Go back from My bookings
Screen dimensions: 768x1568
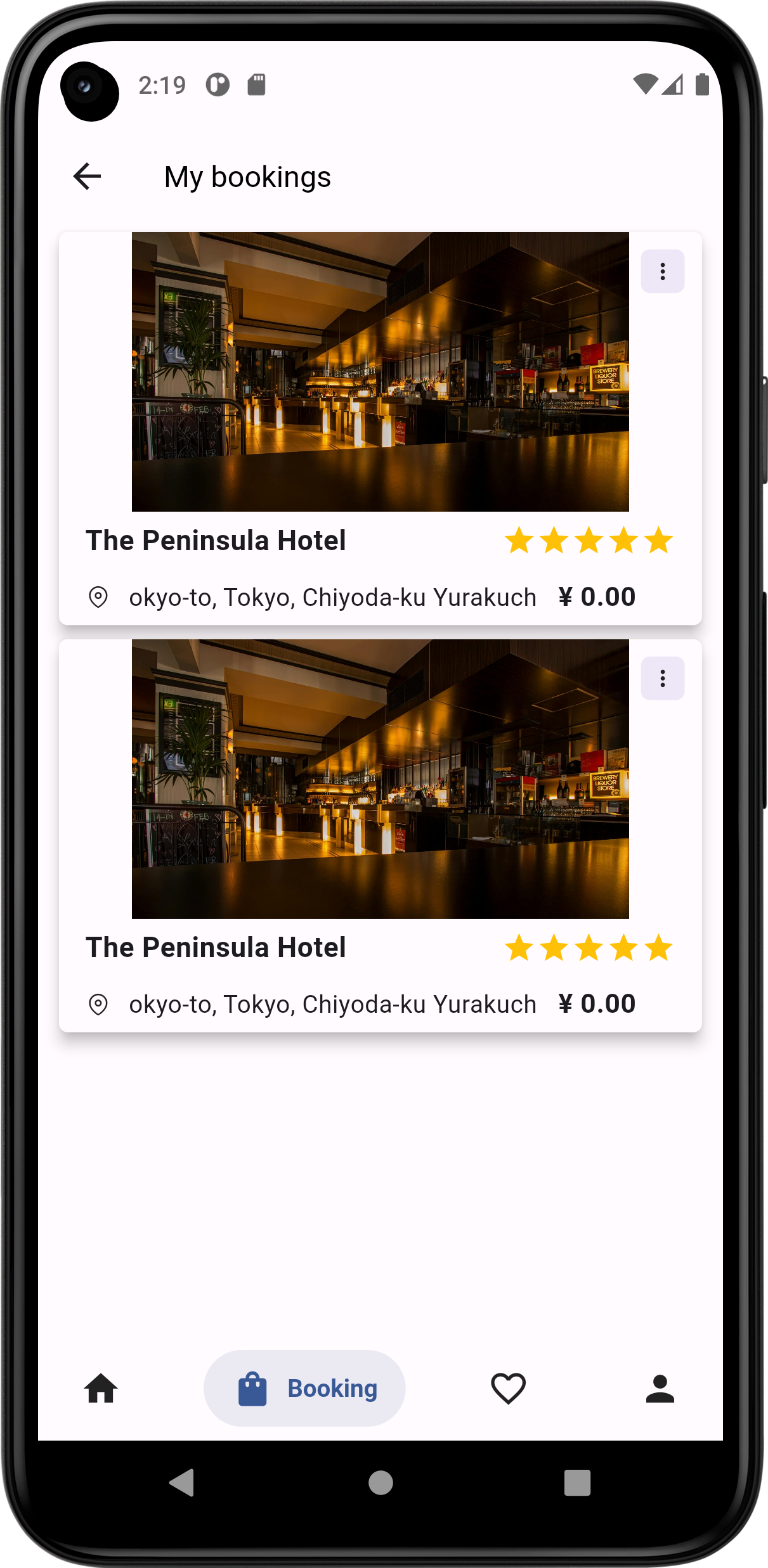(87, 176)
